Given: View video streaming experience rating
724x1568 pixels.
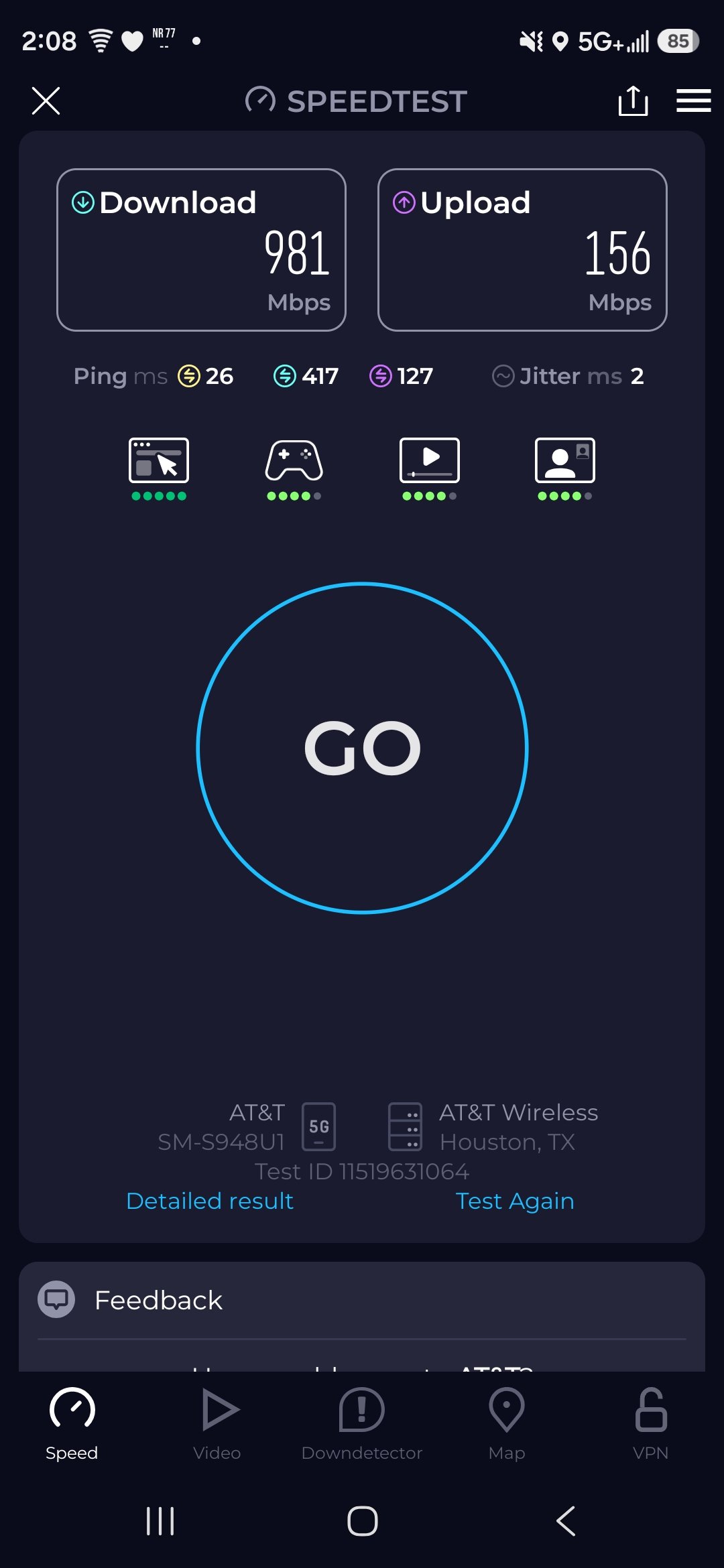Looking at the screenshot, I should (430, 468).
